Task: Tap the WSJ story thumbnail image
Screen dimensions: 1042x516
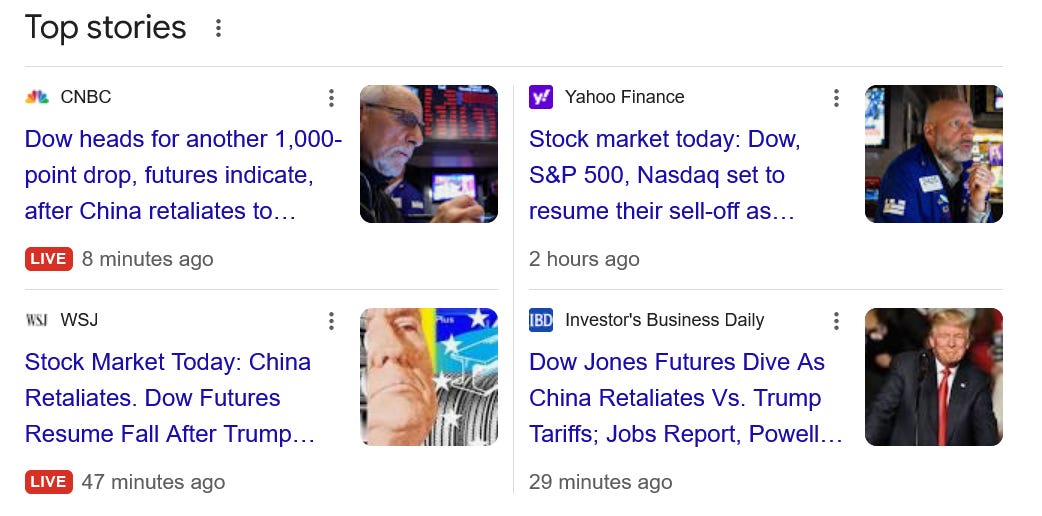Action: [428, 377]
